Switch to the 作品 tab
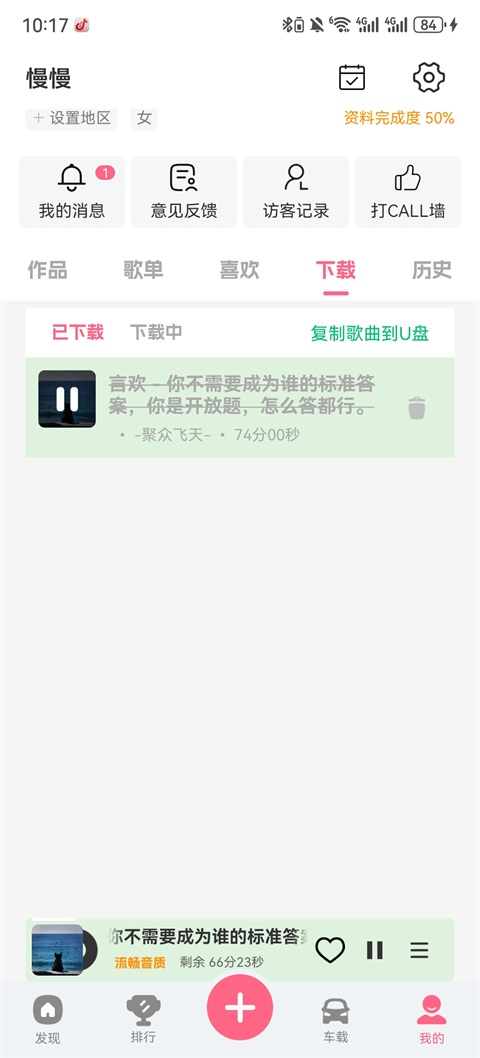The image size is (480, 1058). (47, 270)
